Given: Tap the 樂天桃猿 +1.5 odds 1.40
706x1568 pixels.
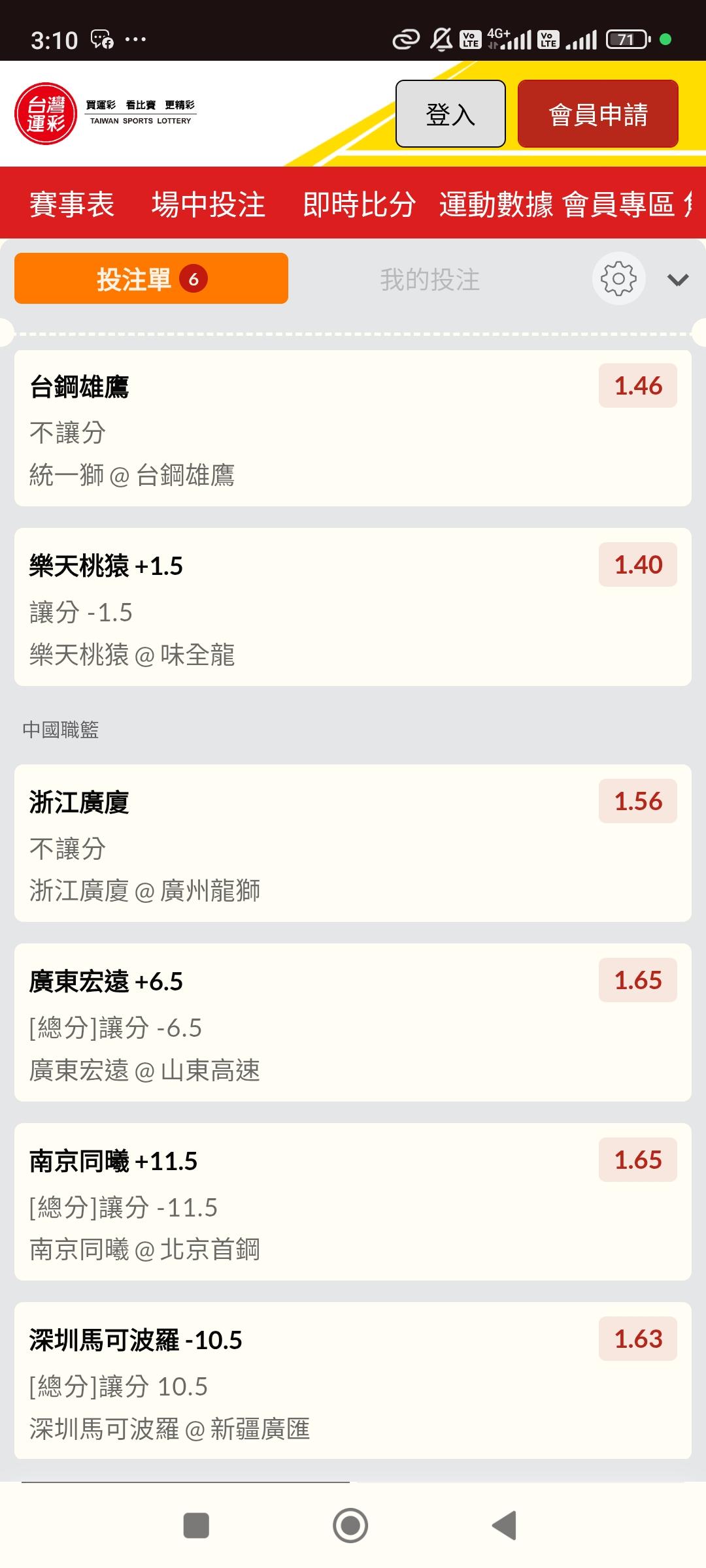Looking at the screenshot, I should (637, 565).
